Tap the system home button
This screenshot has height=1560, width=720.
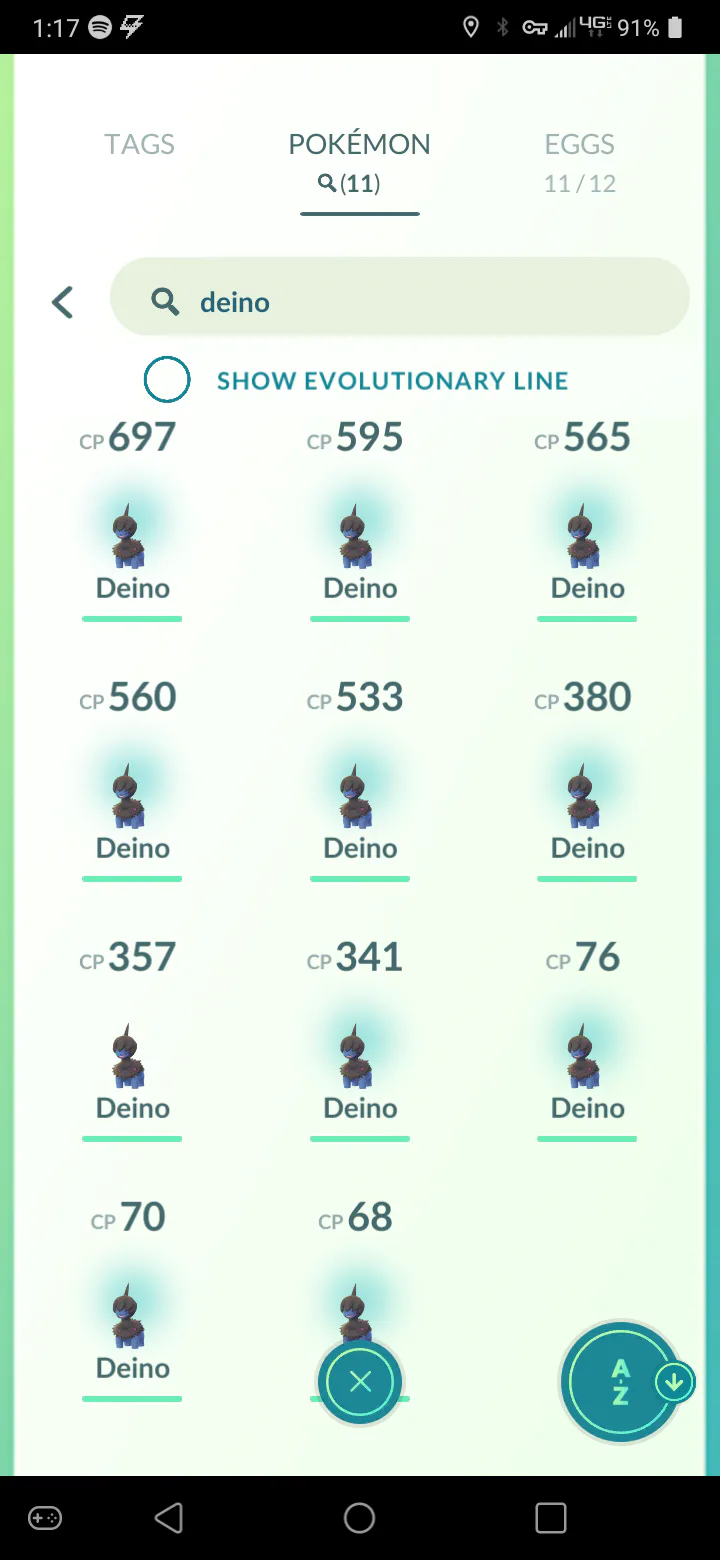coord(360,1518)
